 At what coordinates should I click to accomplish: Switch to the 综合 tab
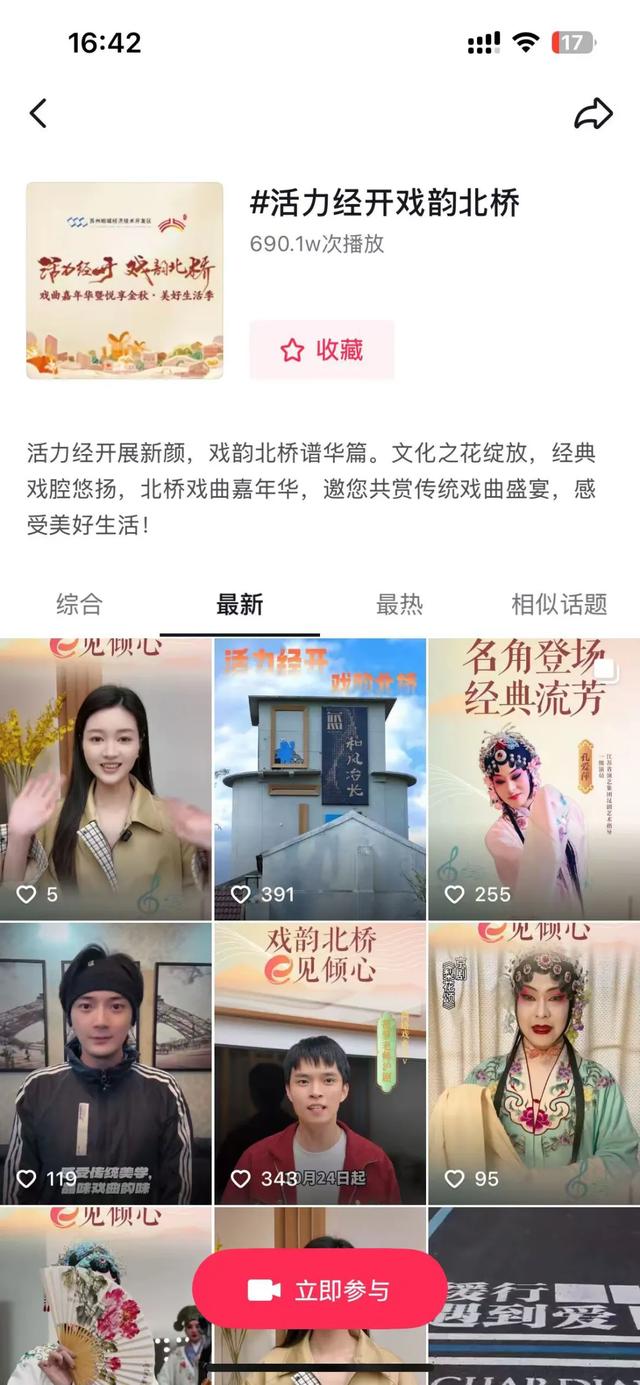tap(79, 604)
